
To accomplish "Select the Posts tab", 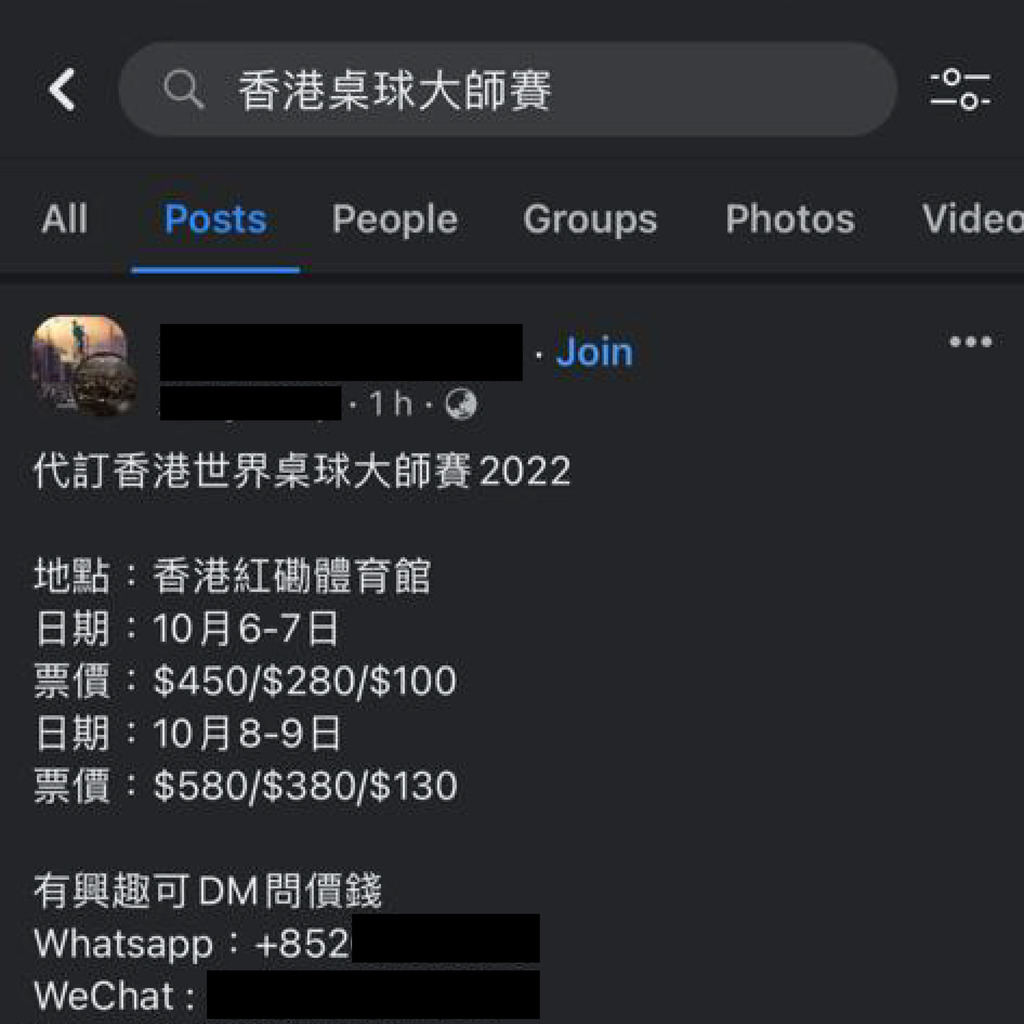I will point(215,219).
